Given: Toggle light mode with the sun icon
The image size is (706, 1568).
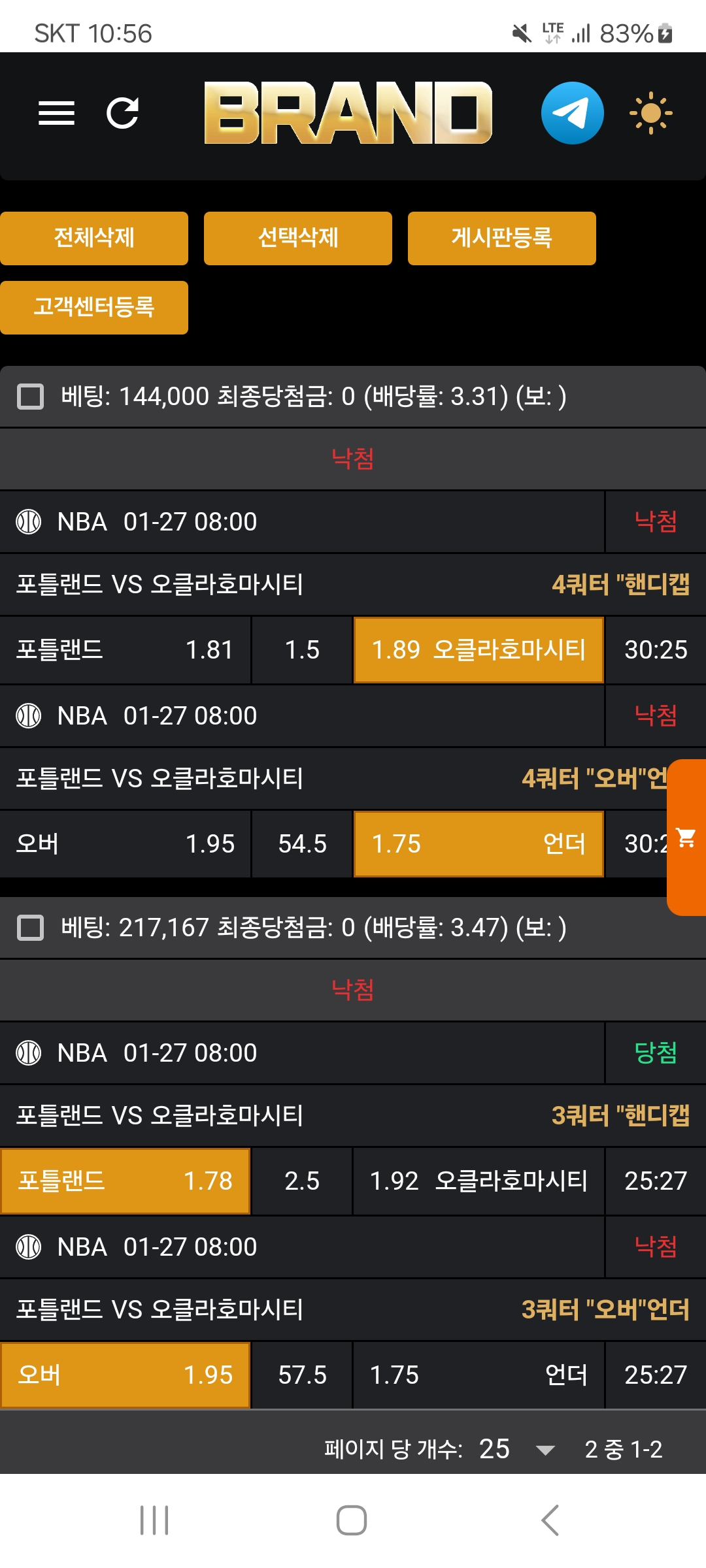Looking at the screenshot, I should point(650,113).
